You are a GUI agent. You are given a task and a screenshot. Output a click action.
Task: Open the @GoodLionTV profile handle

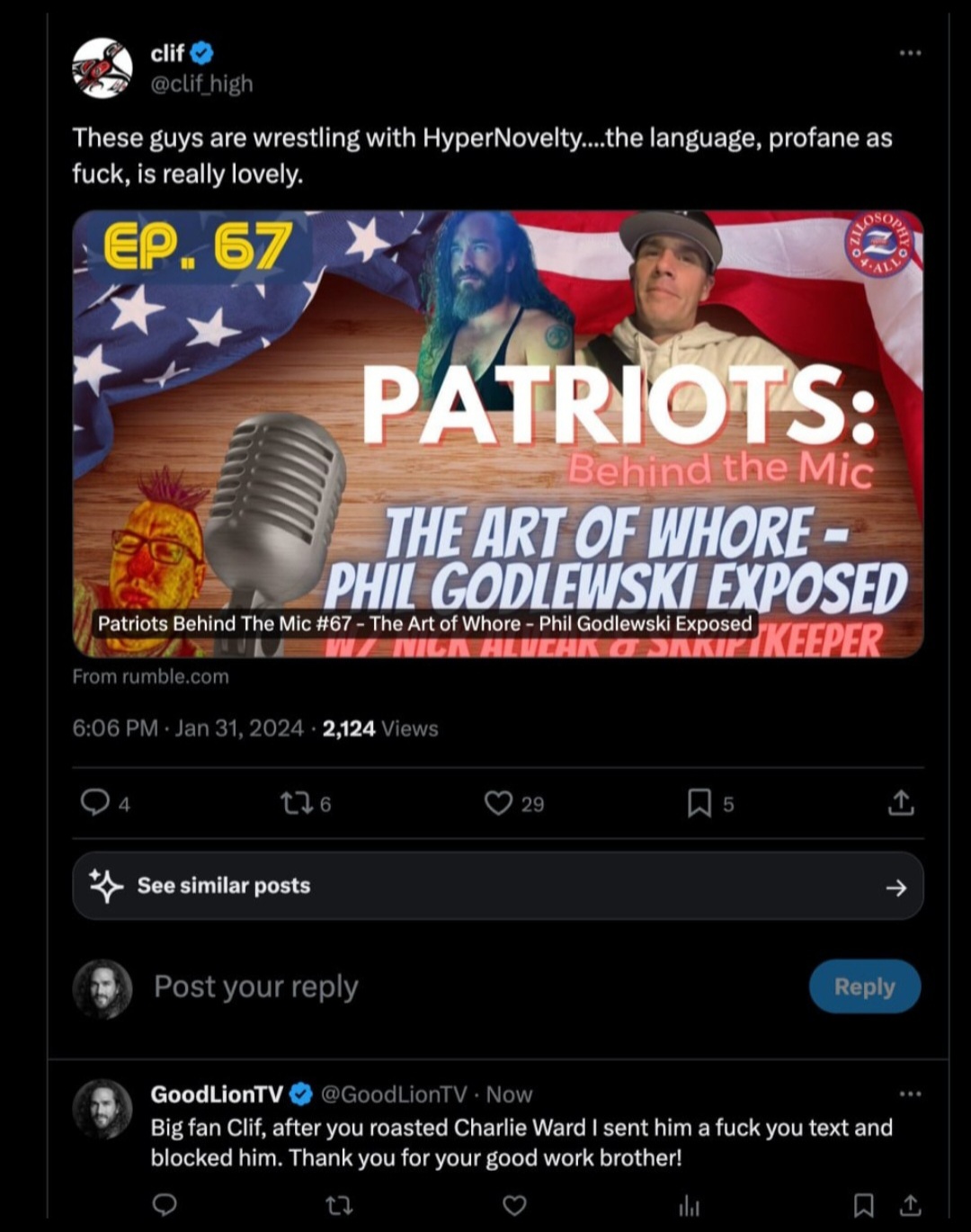click(x=394, y=1094)
